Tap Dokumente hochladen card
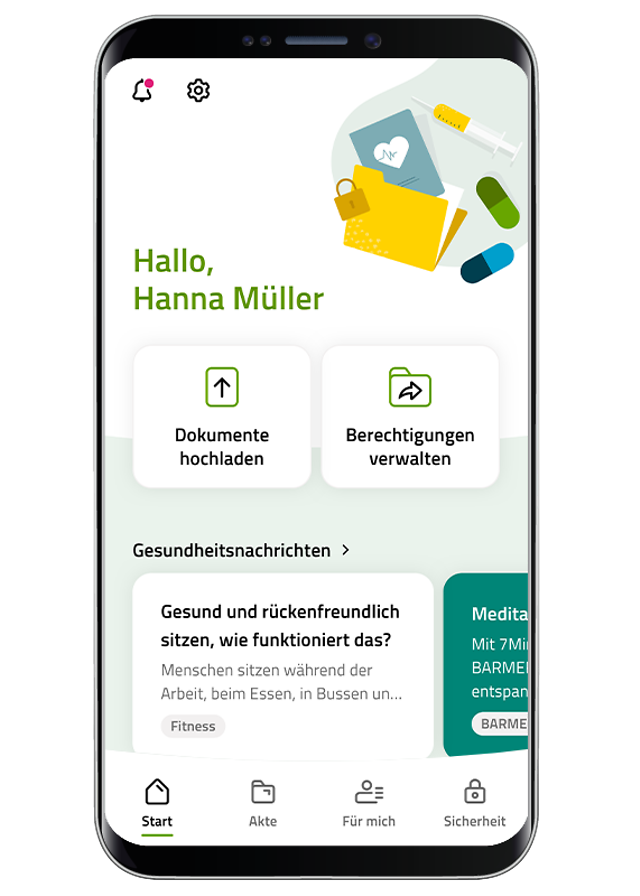Viewport: 640px width, 896px height. point(222,416)
